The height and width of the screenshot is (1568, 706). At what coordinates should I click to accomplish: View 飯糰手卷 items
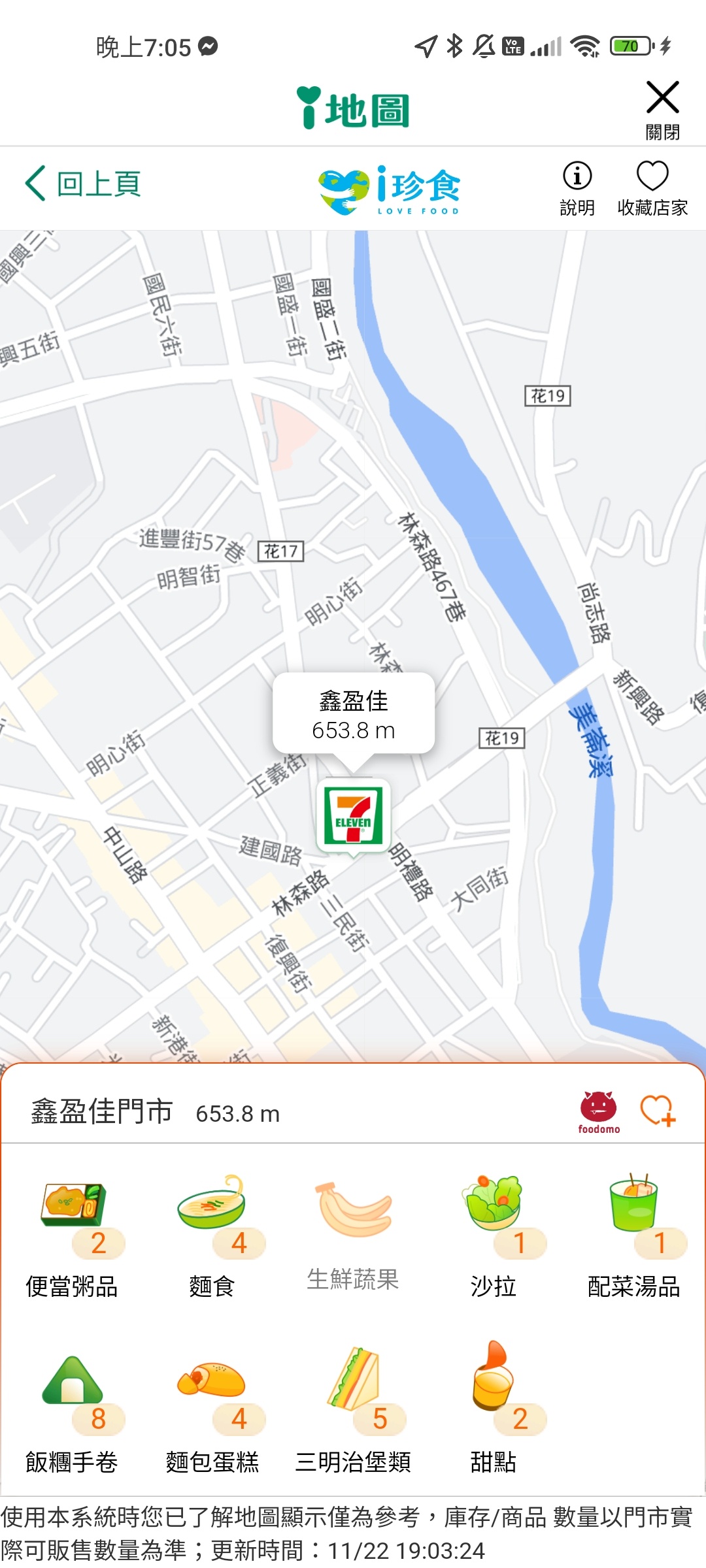(x=72, y=1411)
